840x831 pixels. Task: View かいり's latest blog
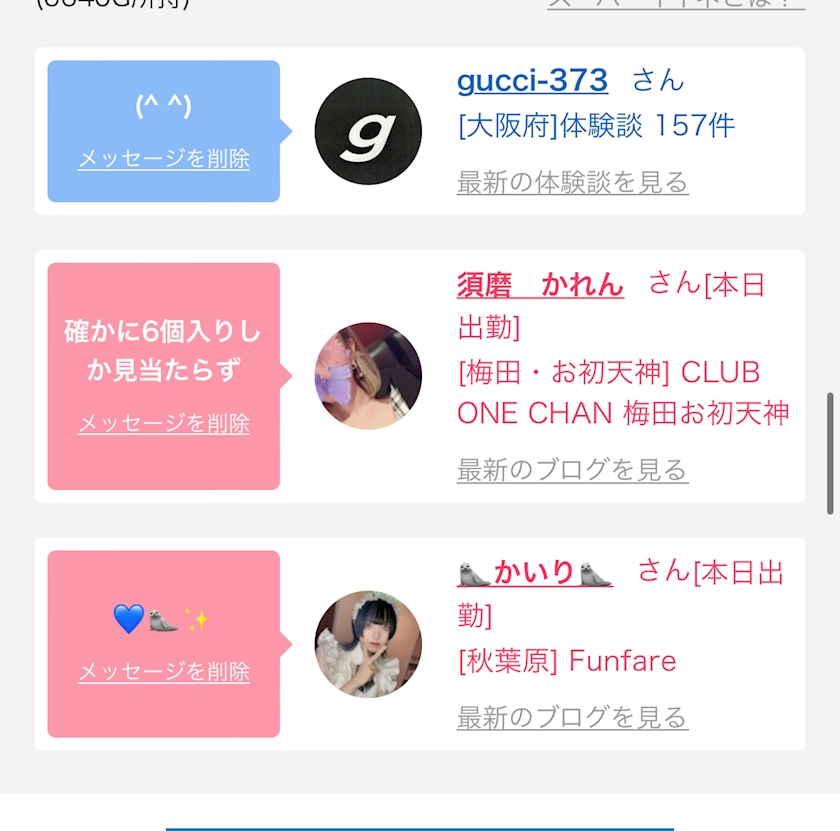(x=572, y=717)
